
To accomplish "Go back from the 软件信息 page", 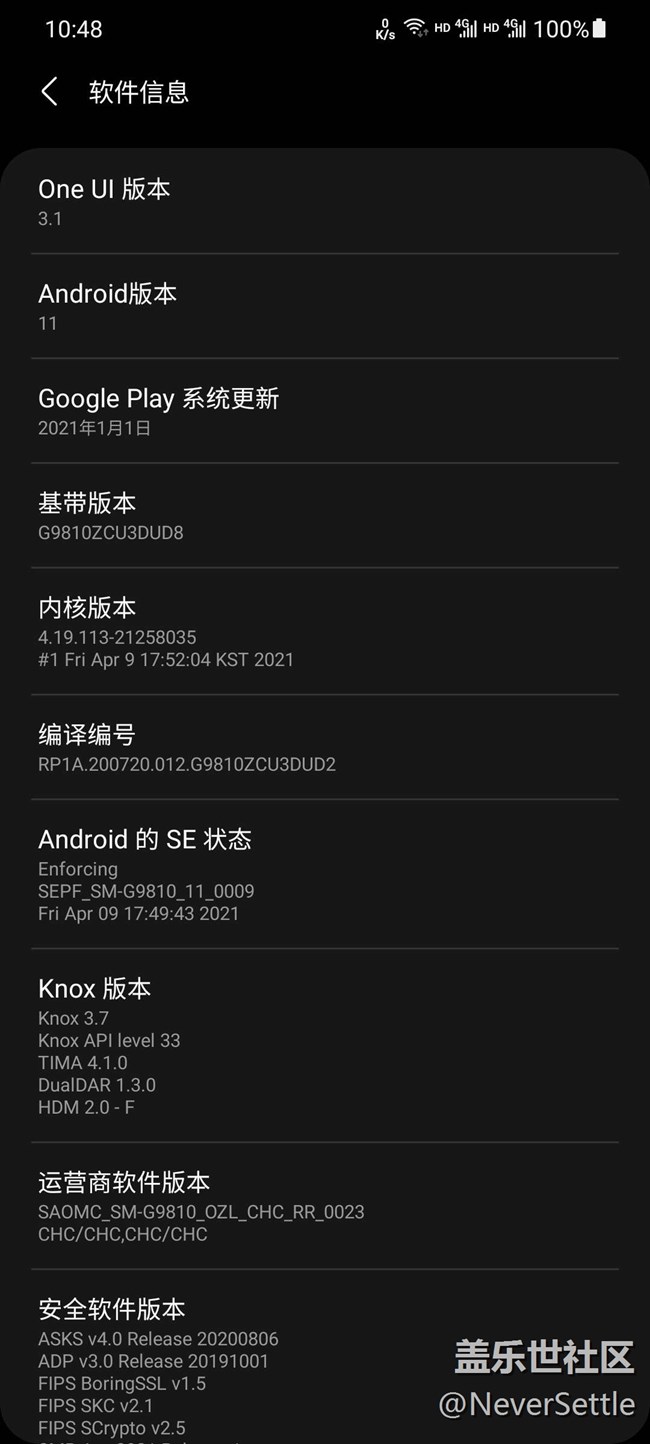I will coord(49,92).
